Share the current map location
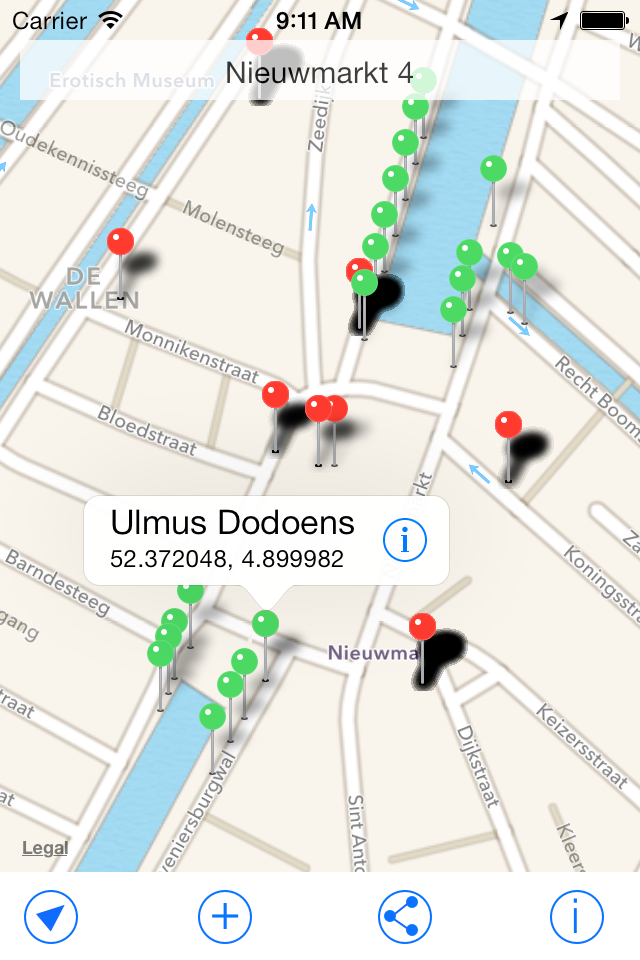 [404, 916]
